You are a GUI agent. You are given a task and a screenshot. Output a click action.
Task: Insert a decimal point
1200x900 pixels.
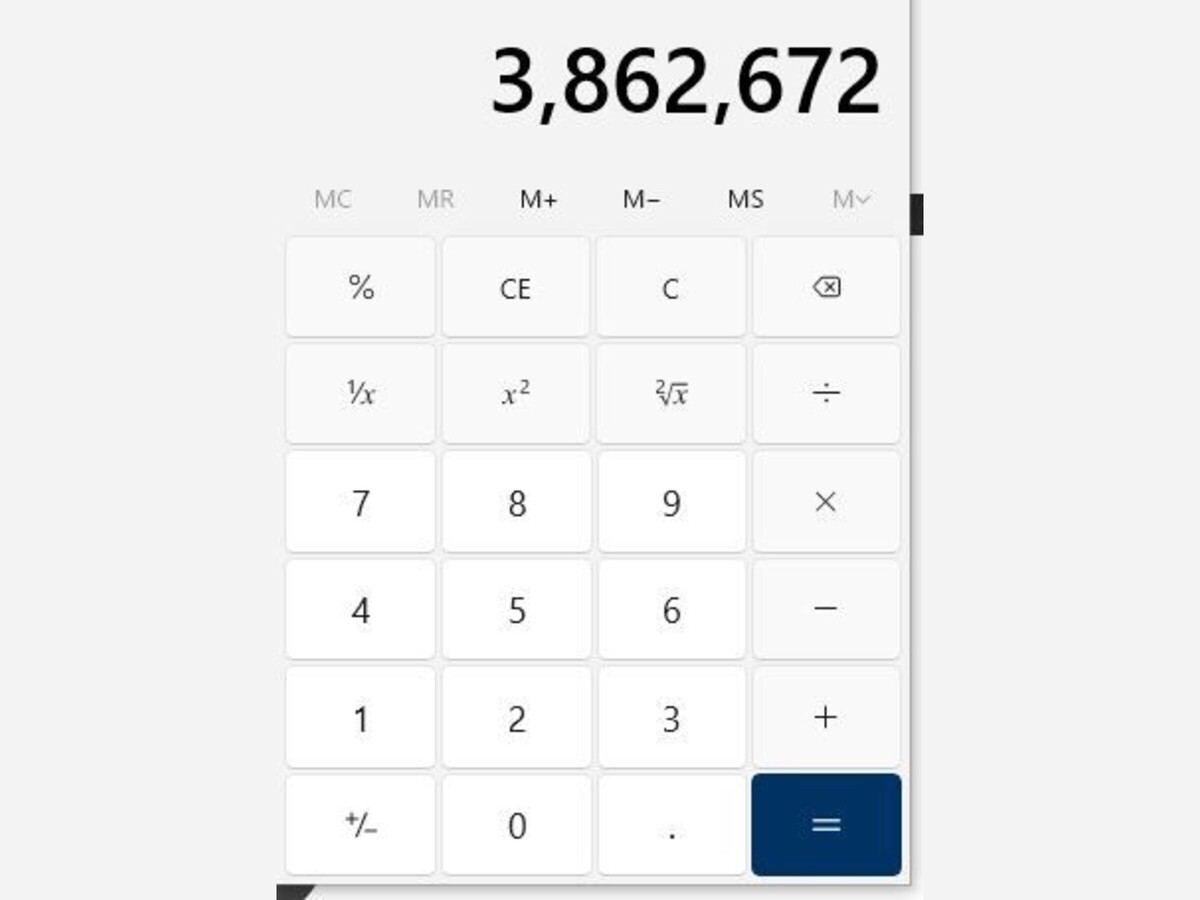(671, 825)
